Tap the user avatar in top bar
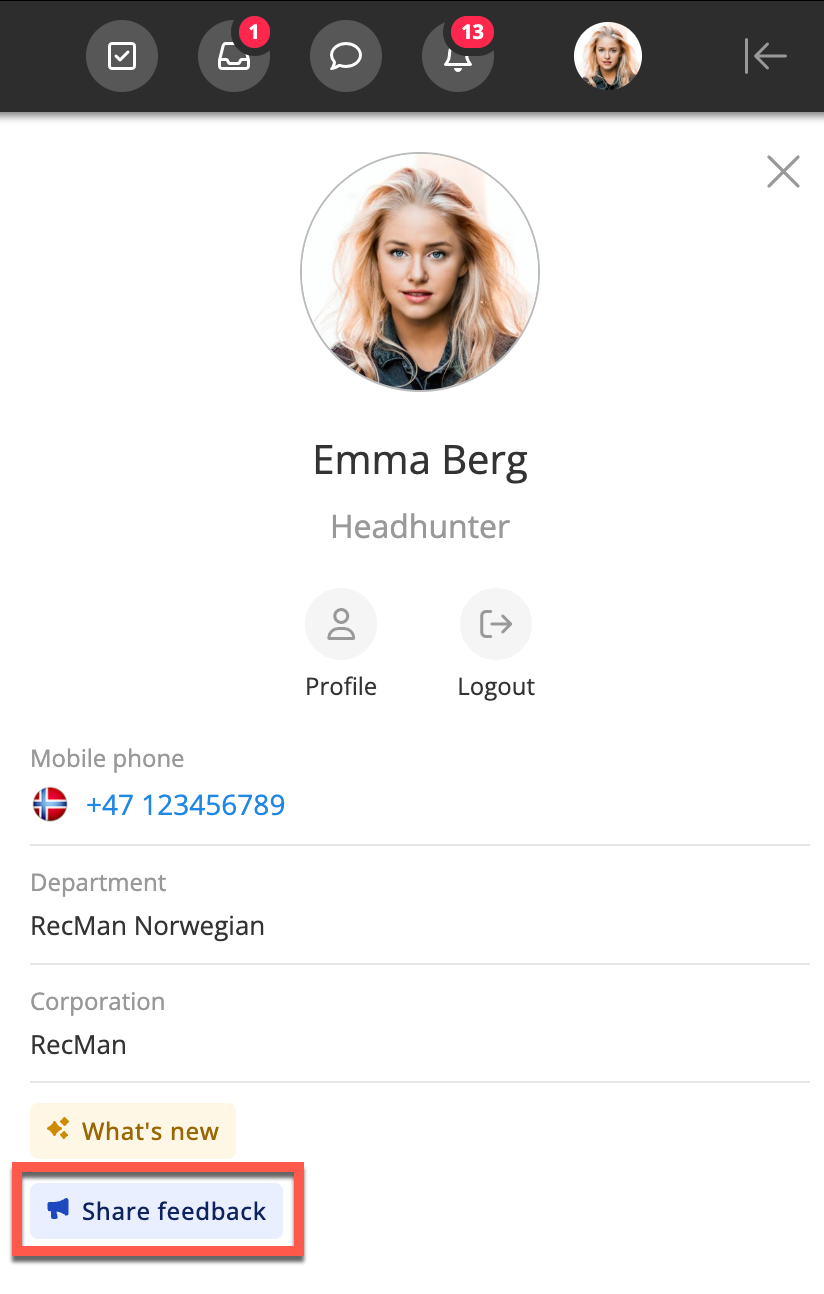This screenshot has width=824, height=1294. click(607, 56)
